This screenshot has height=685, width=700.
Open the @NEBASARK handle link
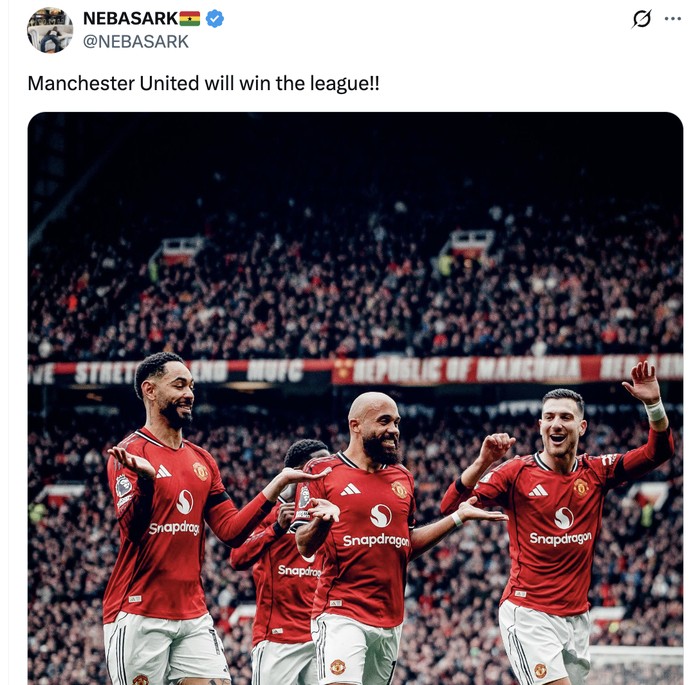point(135,42)
